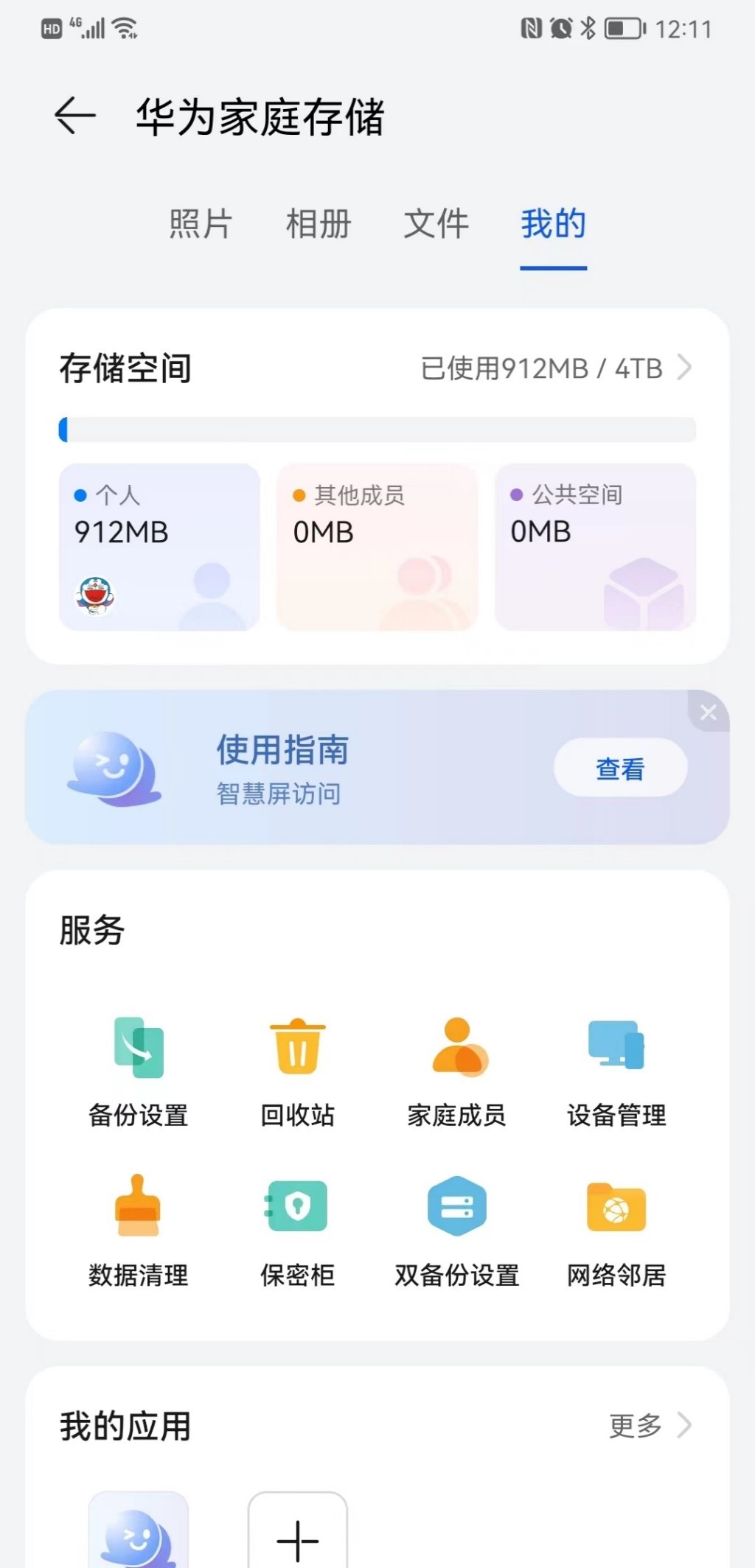This screenshot has height=1568, width=755.
Task: Open 设备管理 device management
Action: click(x=616, y=1068)
